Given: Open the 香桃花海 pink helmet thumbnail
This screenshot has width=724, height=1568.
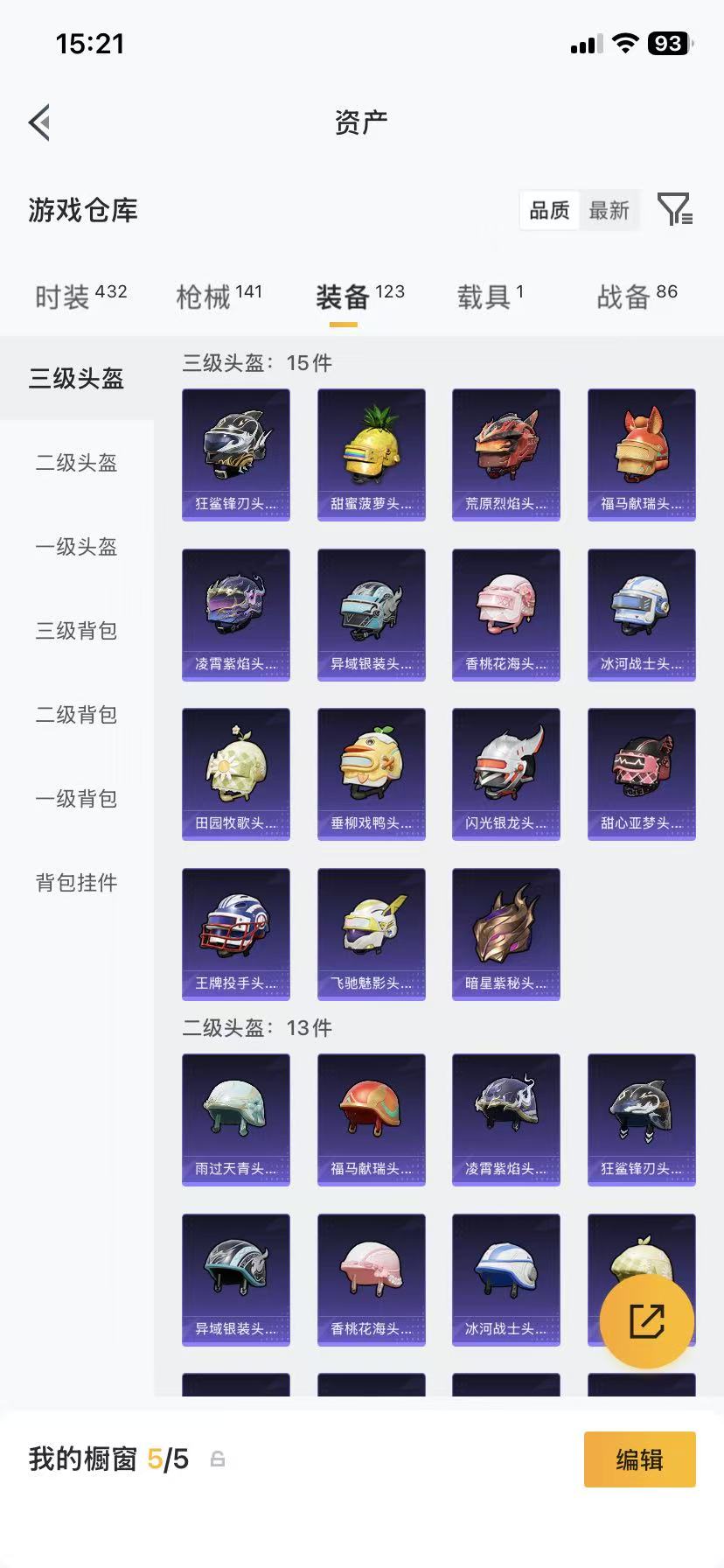Looking at the screenshot, I should pyautogui.click(x=505, y=612).
